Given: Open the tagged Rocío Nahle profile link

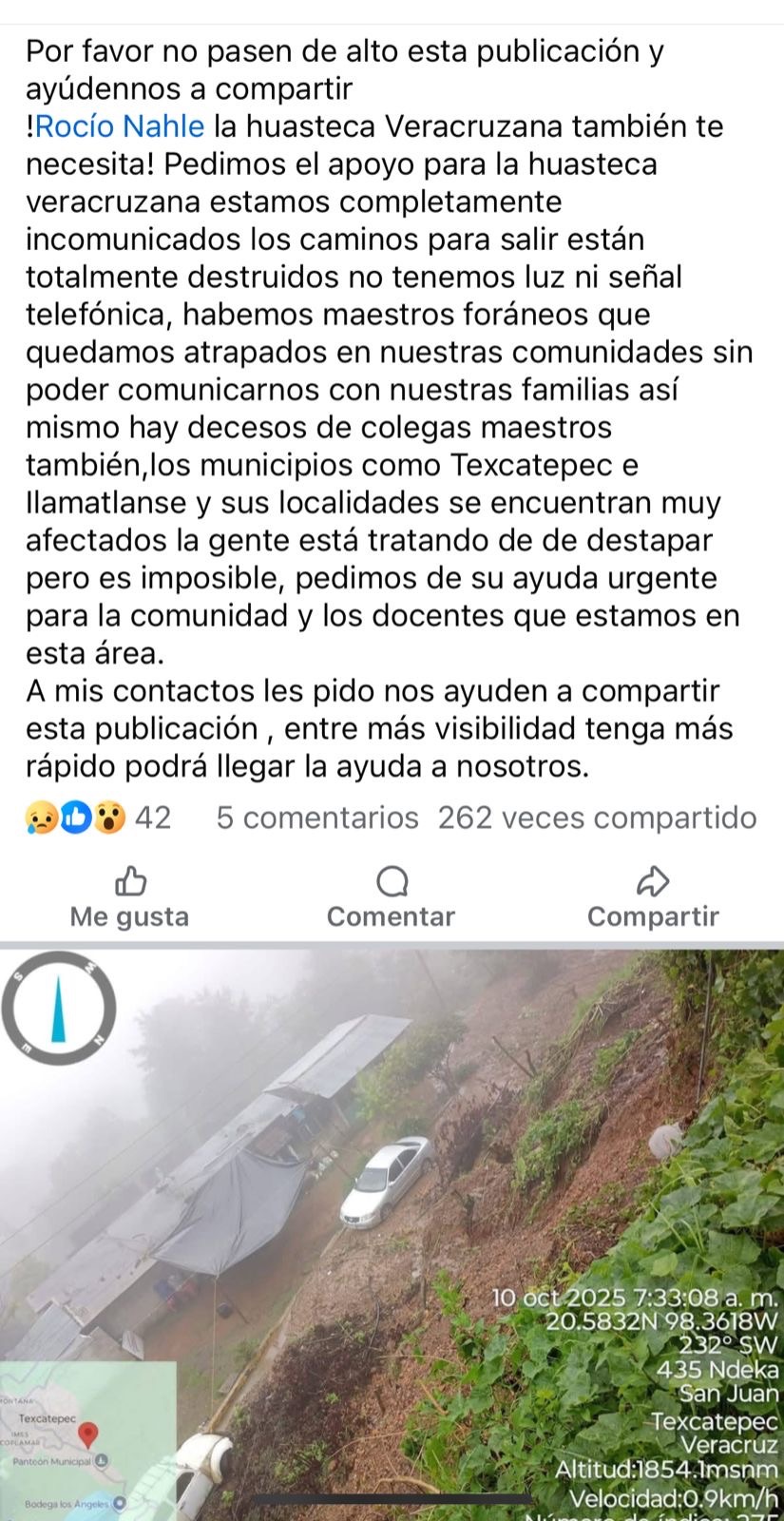Looking at the screenshot, I should (120, 126).
